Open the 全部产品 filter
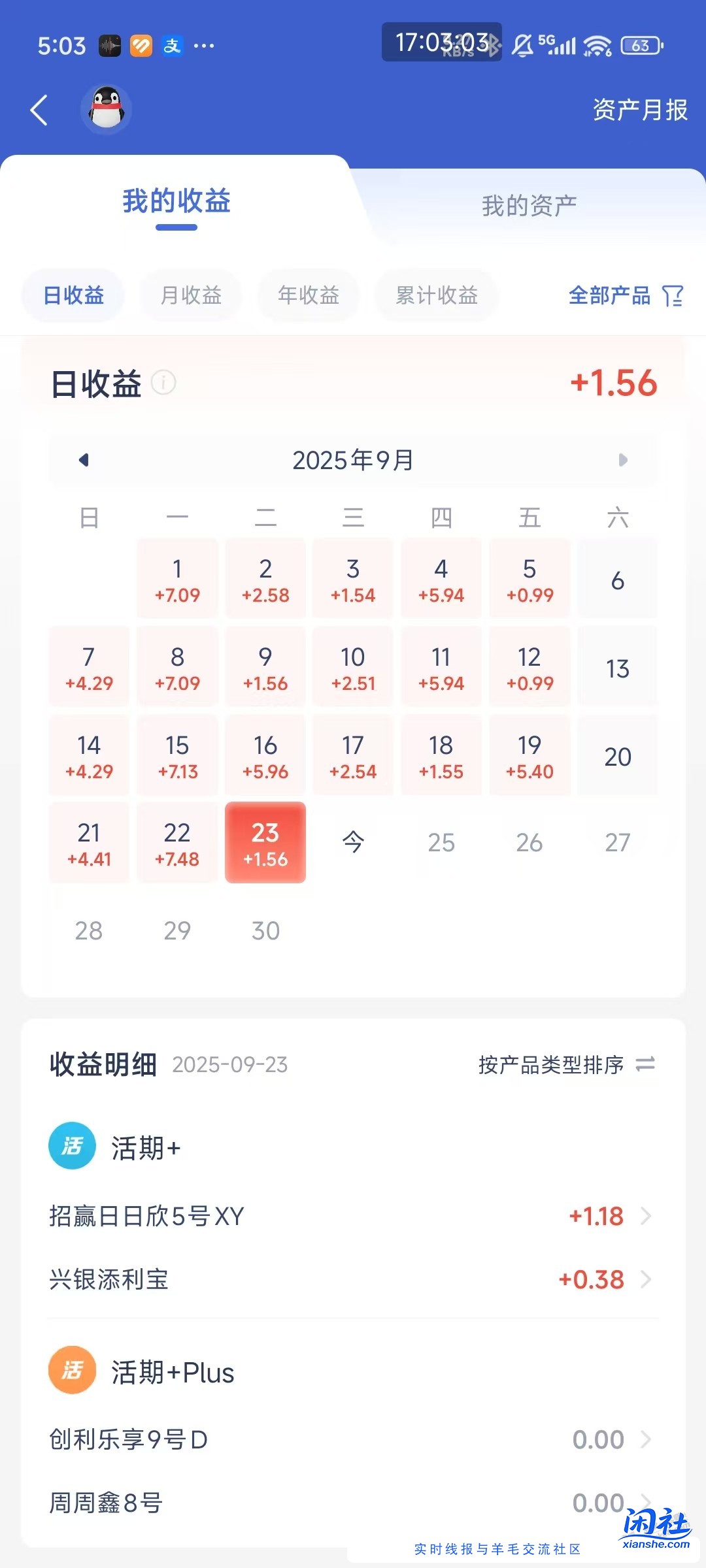Screen dimensions: 706x1568 pos(625,295)
